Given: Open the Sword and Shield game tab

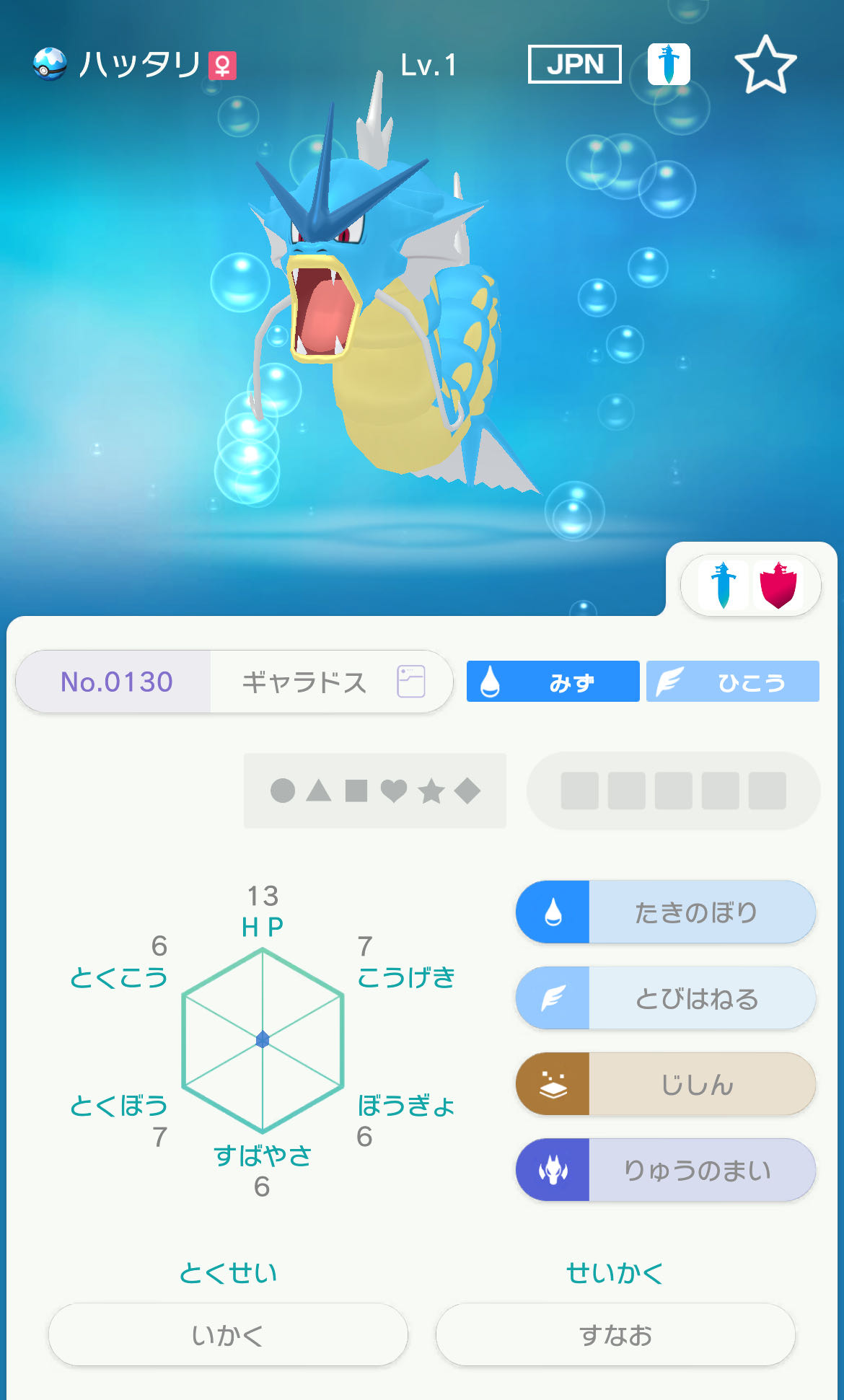Looking at the screenshot, I should coord(750,585).
